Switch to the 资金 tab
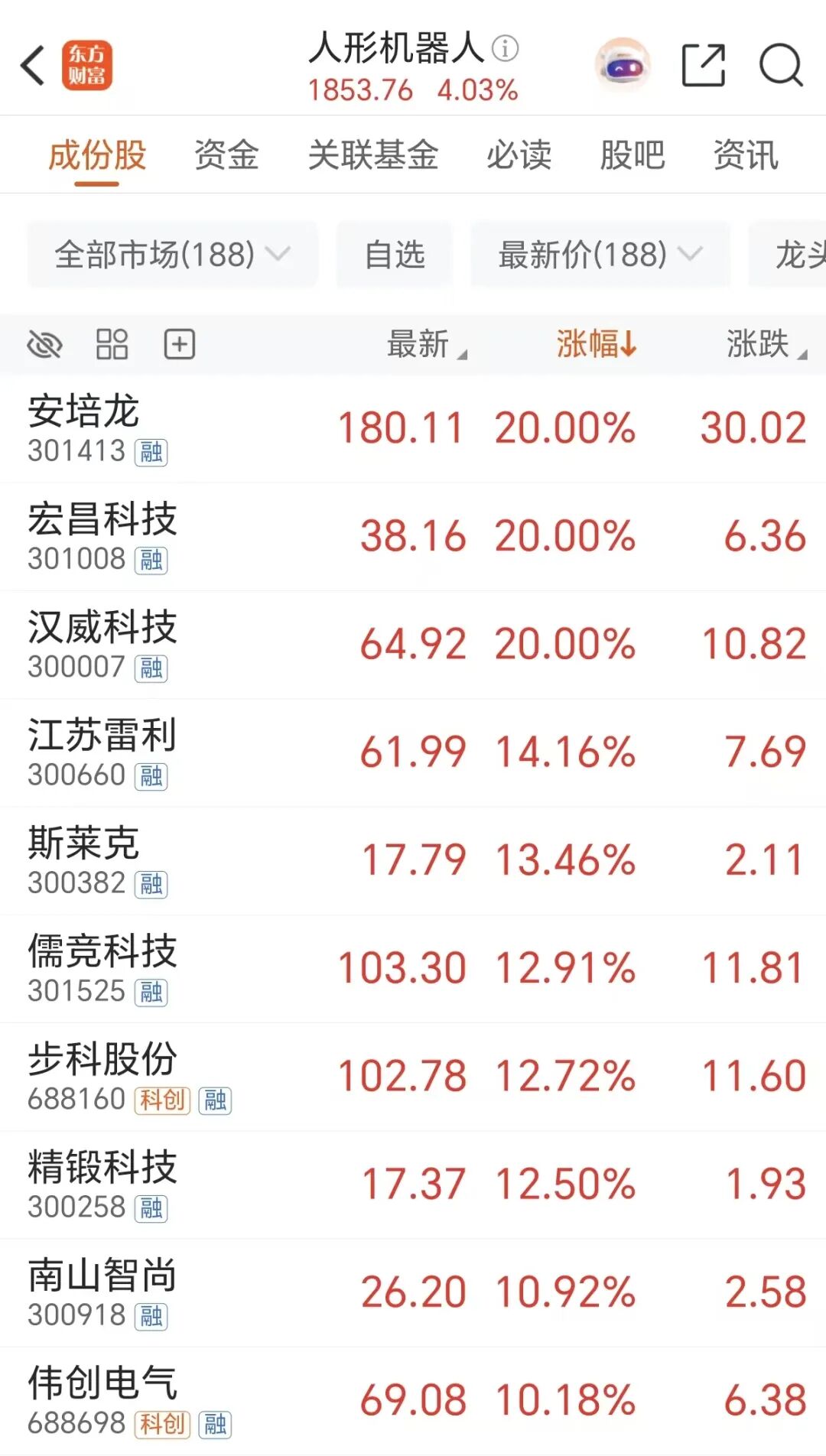826x1456 pixels. pos(226,155)
